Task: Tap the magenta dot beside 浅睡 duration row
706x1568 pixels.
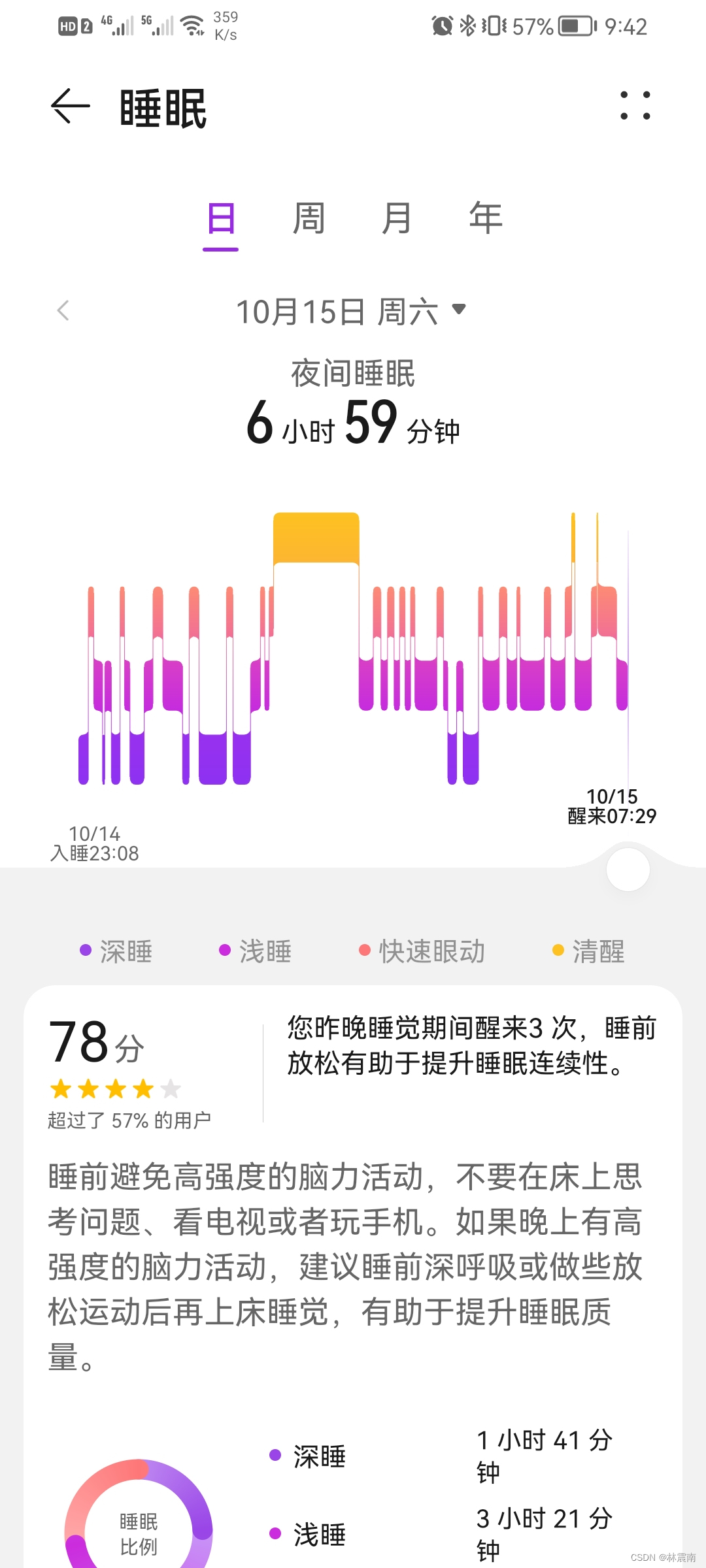Action: coord(274,1535)
